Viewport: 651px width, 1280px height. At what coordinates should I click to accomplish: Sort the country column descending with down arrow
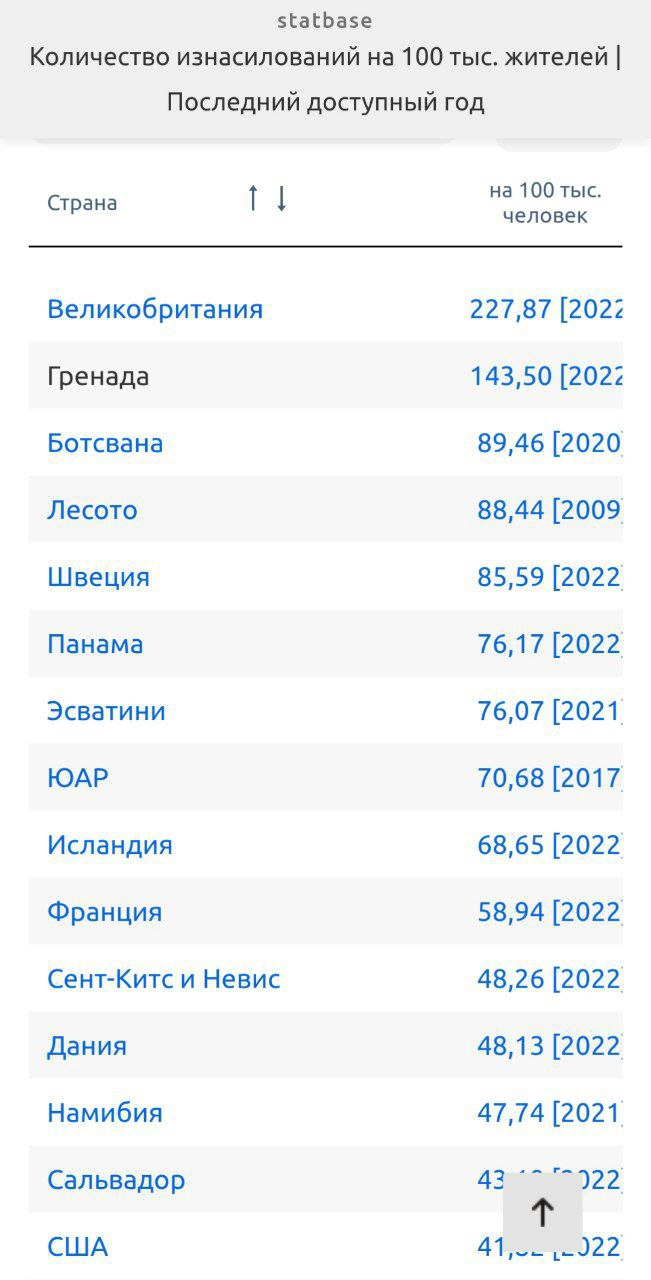[x=282, y=199]
